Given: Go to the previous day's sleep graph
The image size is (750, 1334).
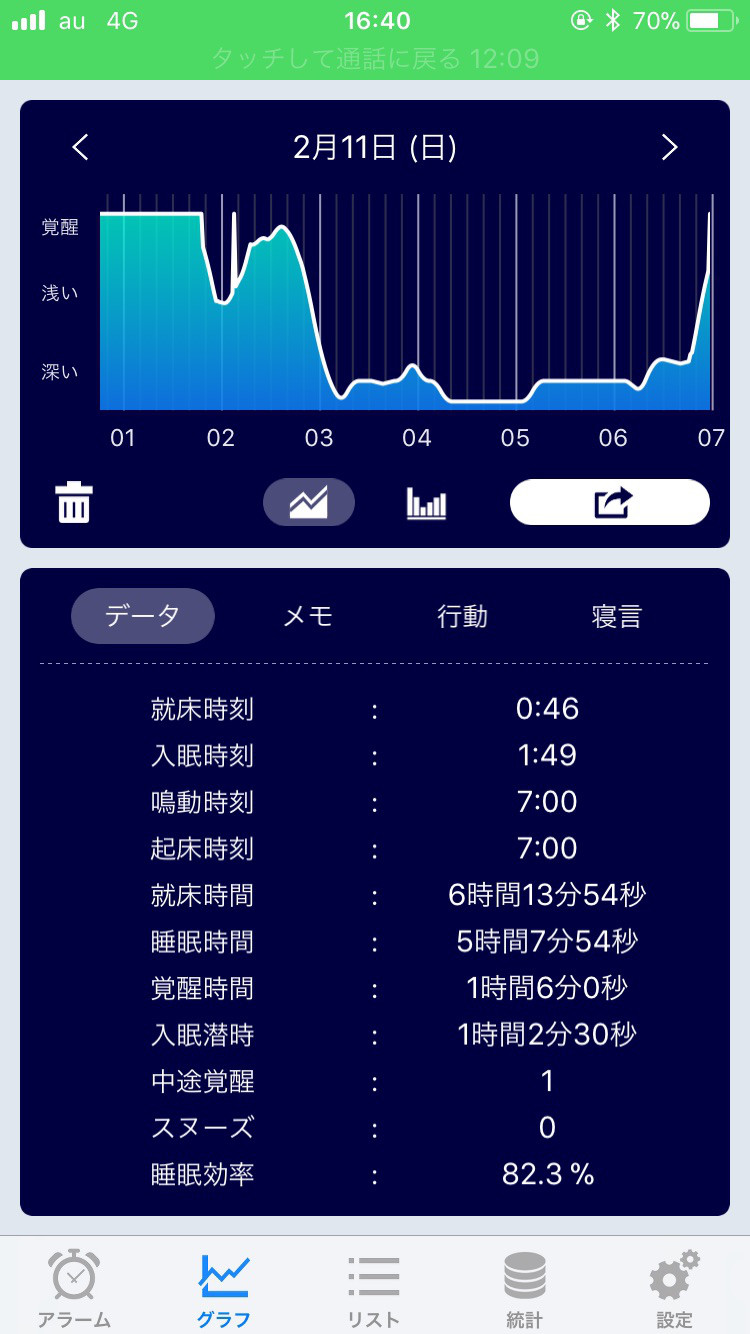Looking at the screenshot, I should click(x=81, y=148).
